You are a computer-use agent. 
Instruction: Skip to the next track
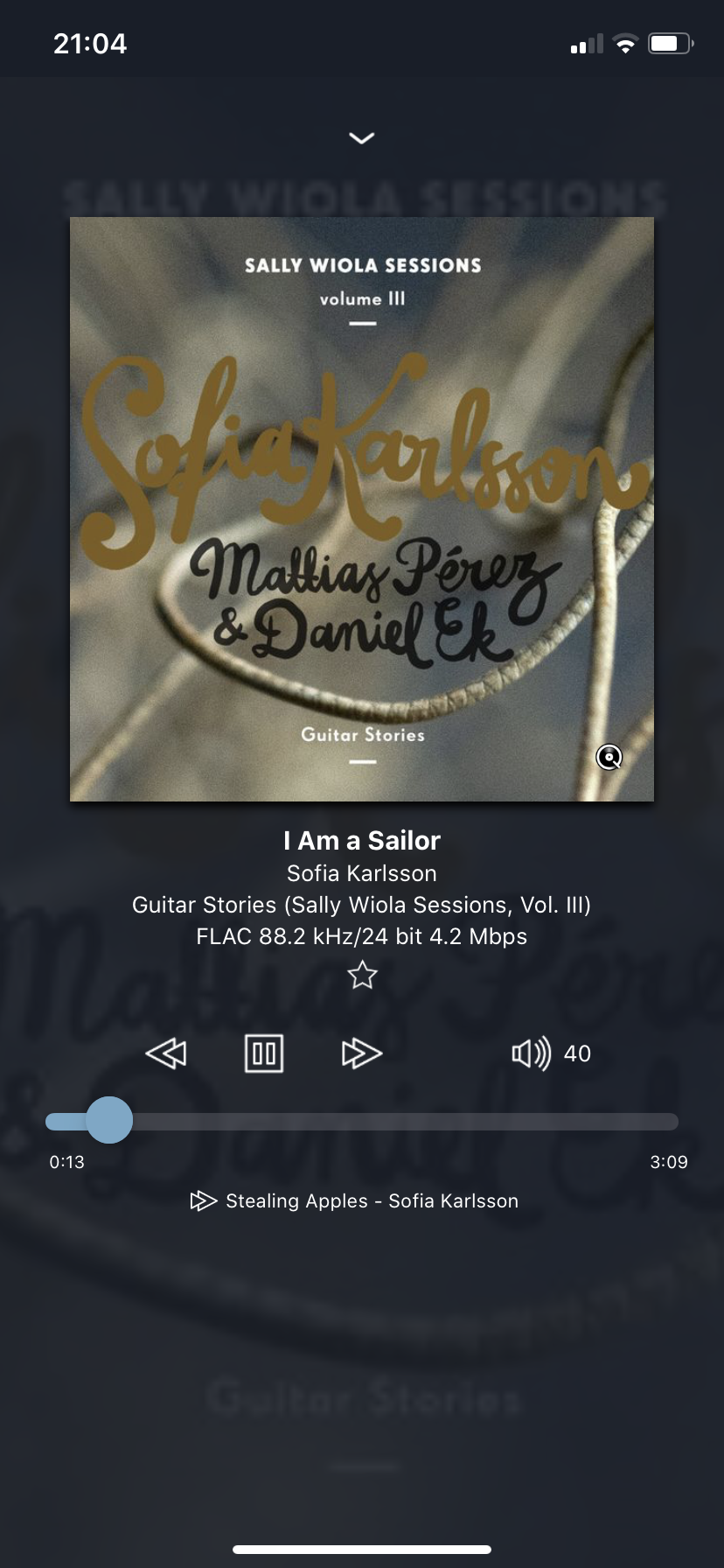point(361,1053)
